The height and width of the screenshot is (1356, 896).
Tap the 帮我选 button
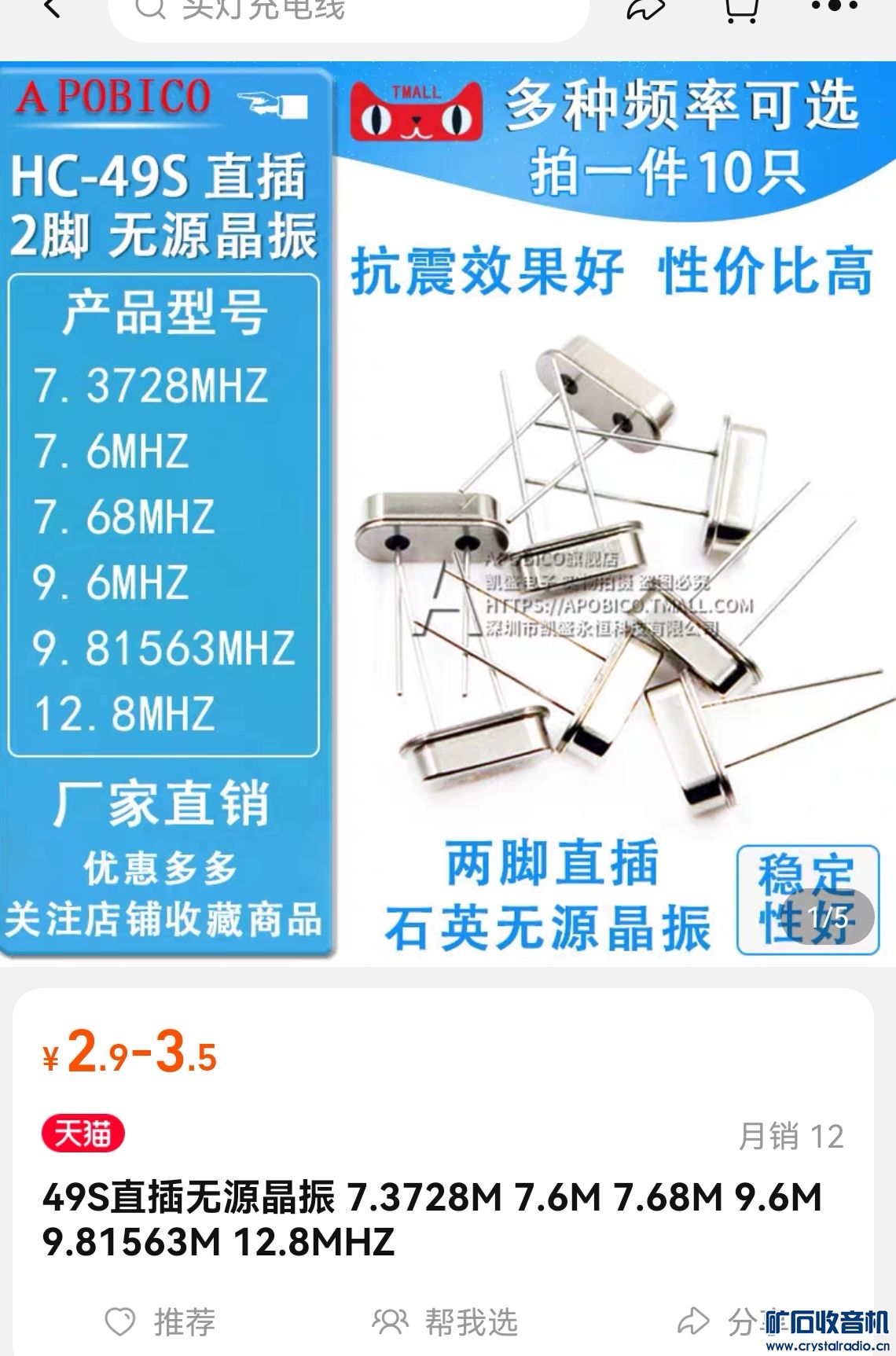pos(446,1322)
